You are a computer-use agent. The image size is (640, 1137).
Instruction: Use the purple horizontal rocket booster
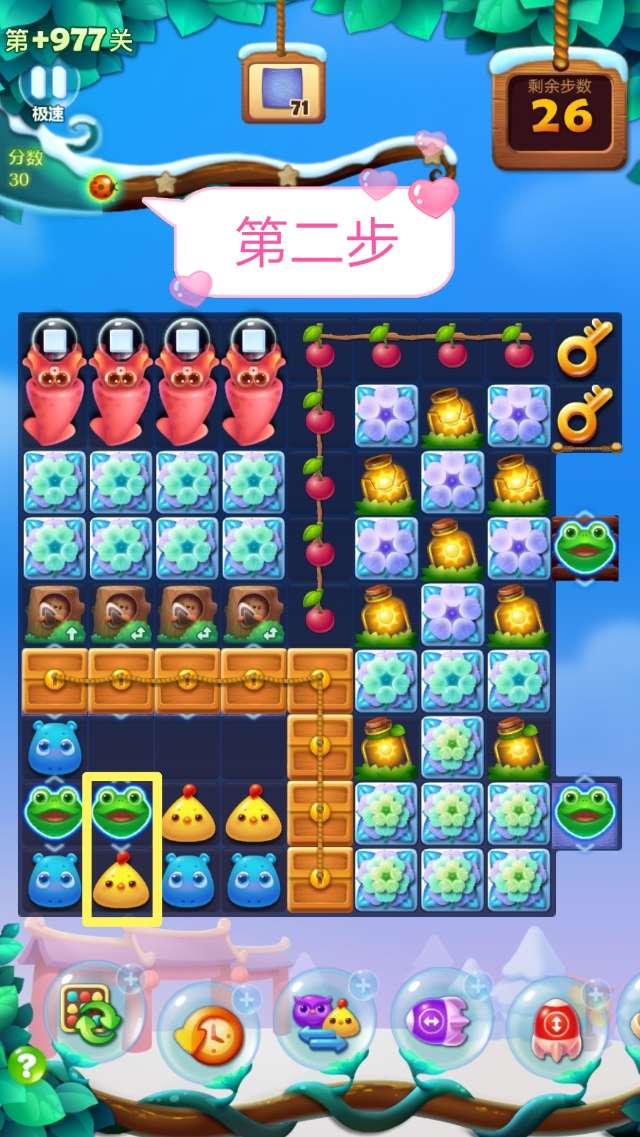point(441,1020)
